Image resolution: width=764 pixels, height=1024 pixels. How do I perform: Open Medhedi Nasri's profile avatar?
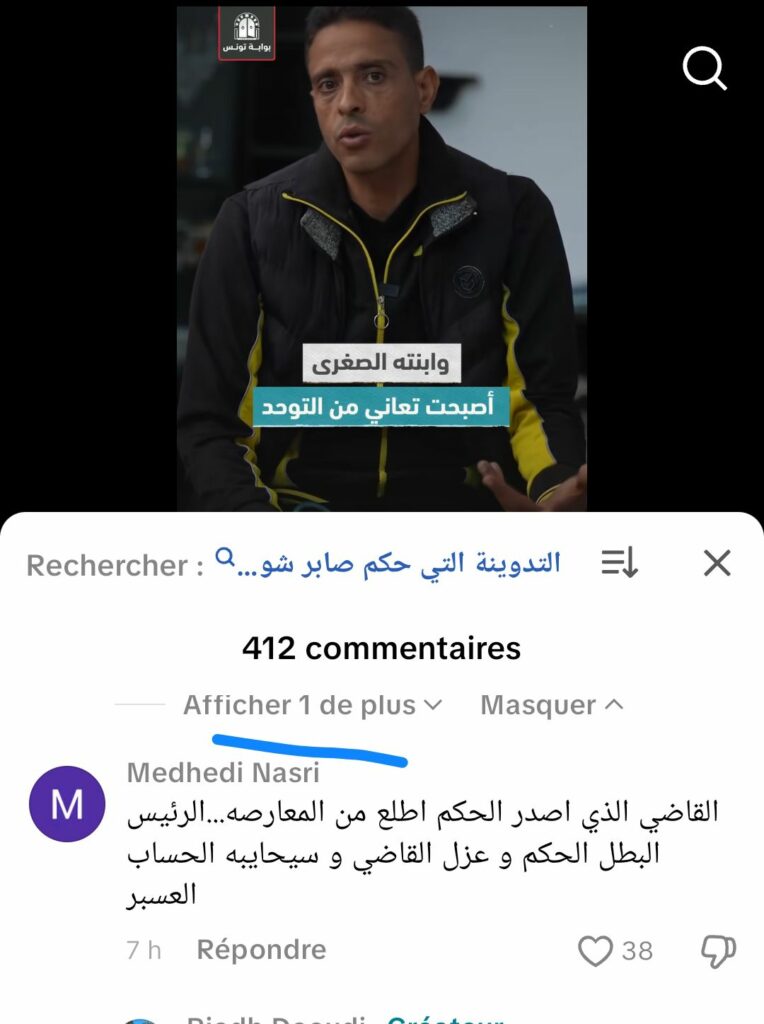67,804
